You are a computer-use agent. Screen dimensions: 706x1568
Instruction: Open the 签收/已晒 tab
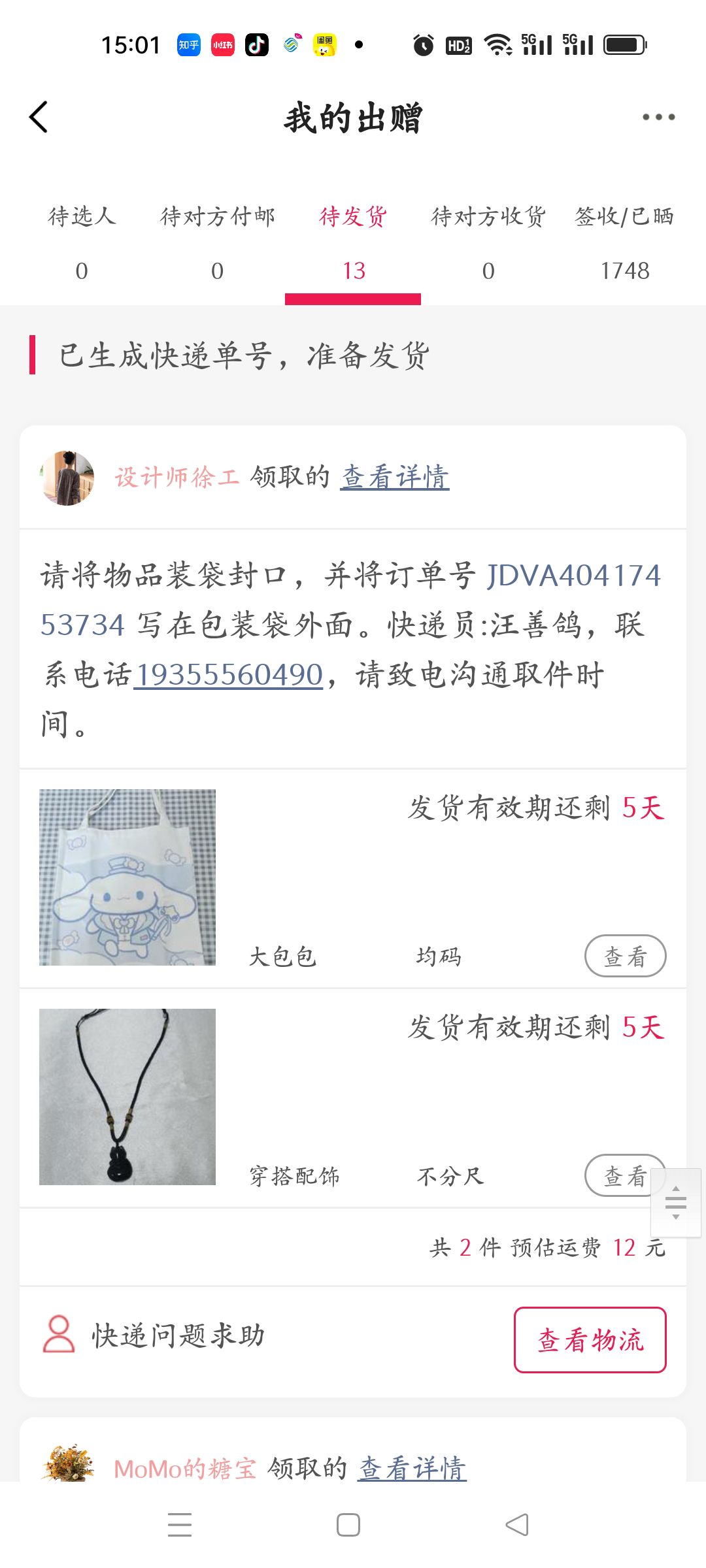(624, 242)
